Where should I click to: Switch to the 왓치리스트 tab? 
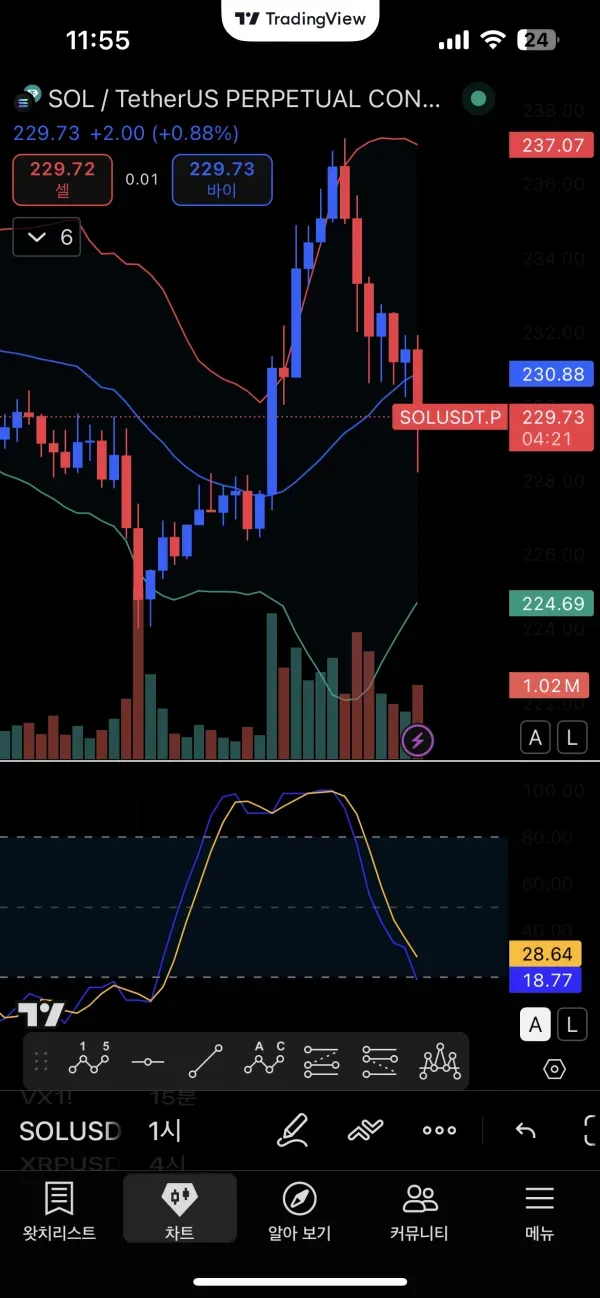[59, 1210]
